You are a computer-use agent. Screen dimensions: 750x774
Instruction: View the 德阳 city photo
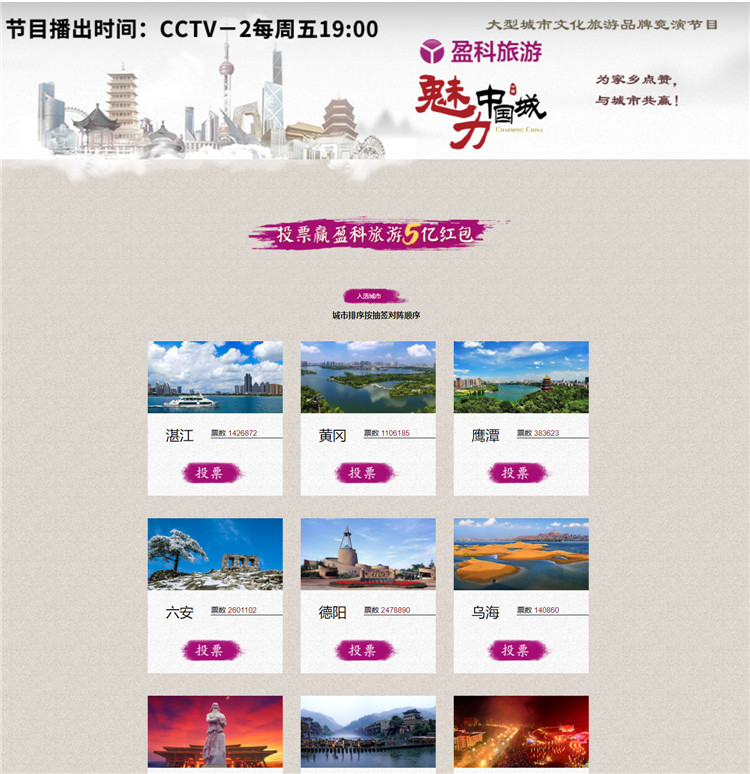[368, 554]
